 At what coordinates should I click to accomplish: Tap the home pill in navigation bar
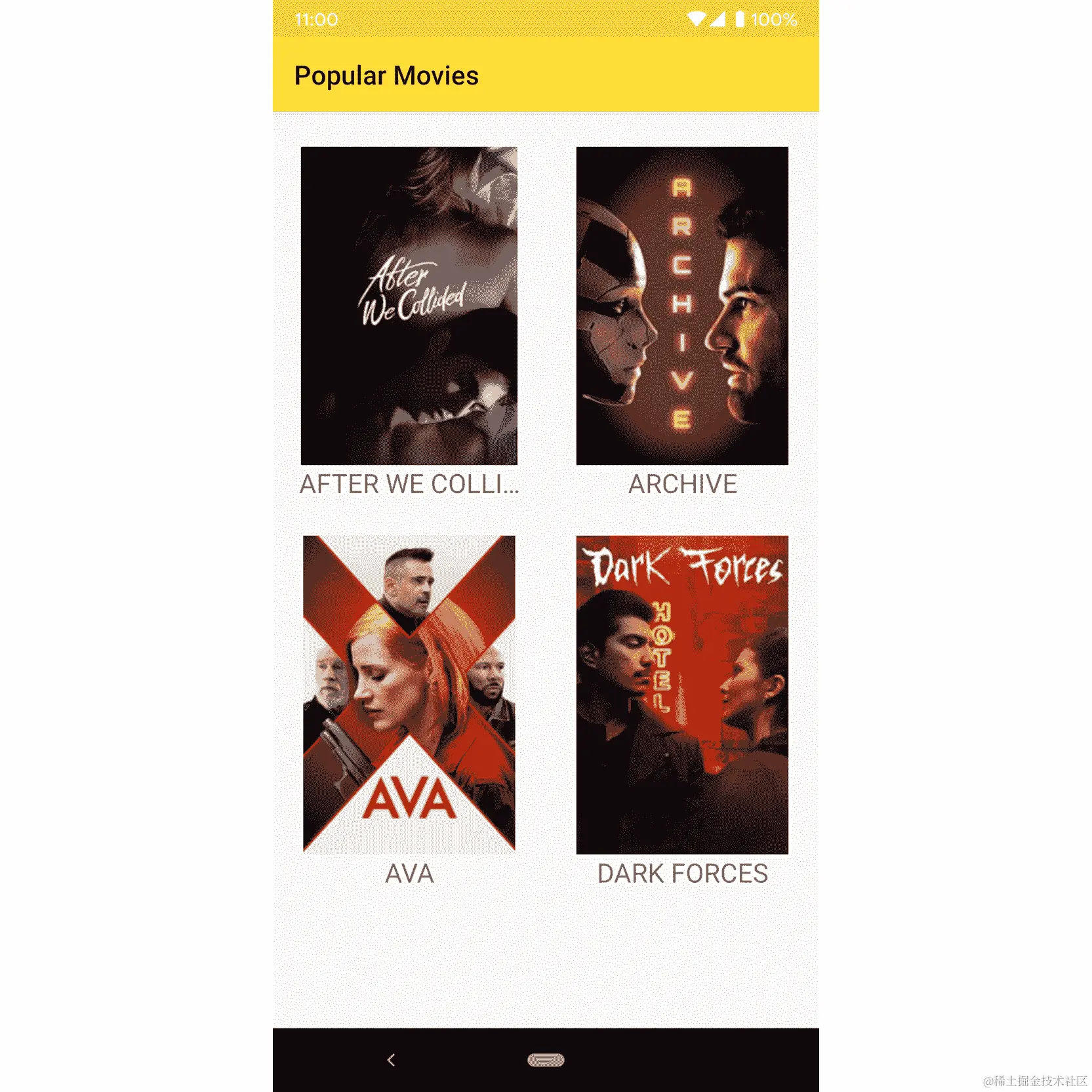click(546, 1060)
